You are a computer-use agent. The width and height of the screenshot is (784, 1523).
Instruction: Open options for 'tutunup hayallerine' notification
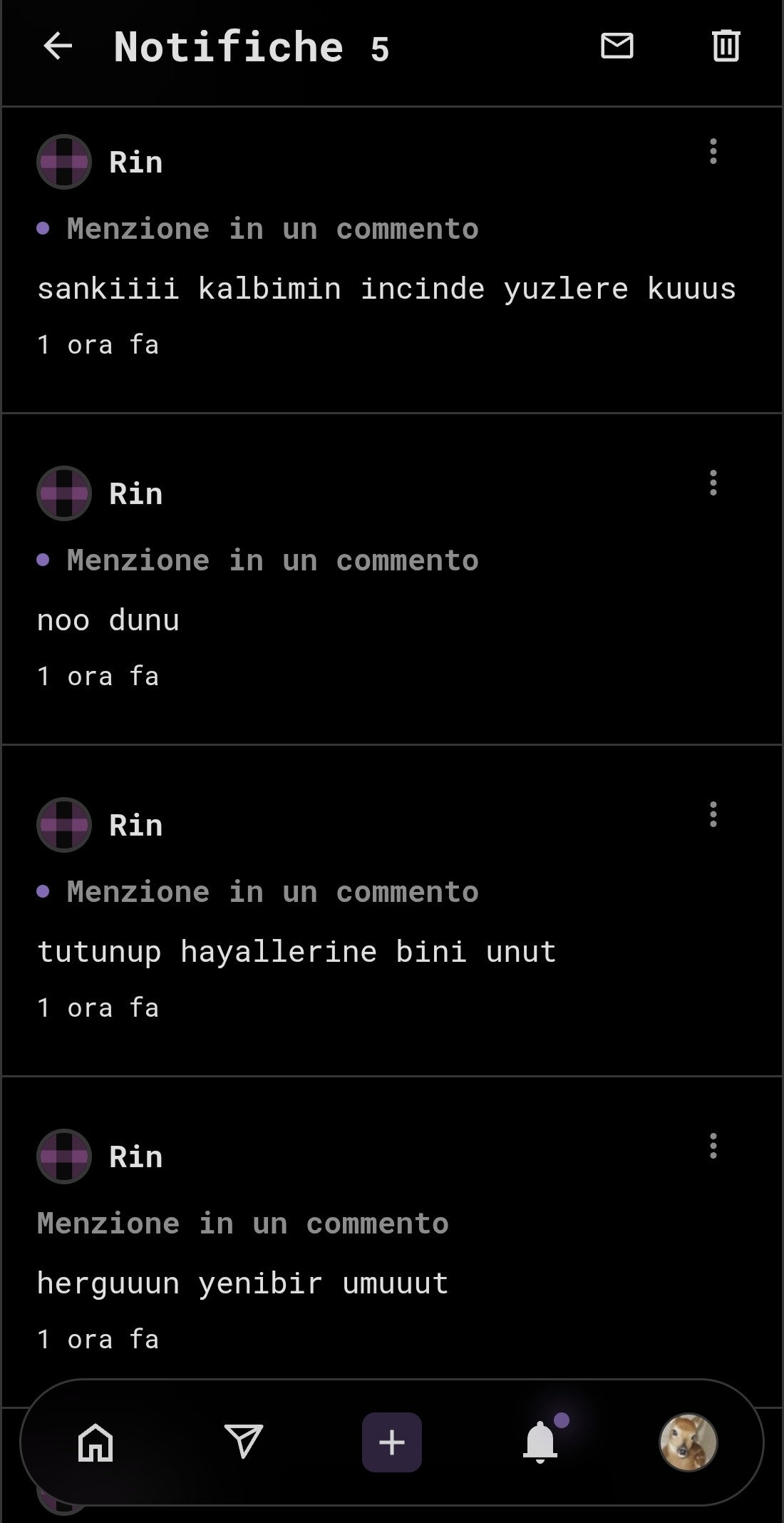click(713, 815)
